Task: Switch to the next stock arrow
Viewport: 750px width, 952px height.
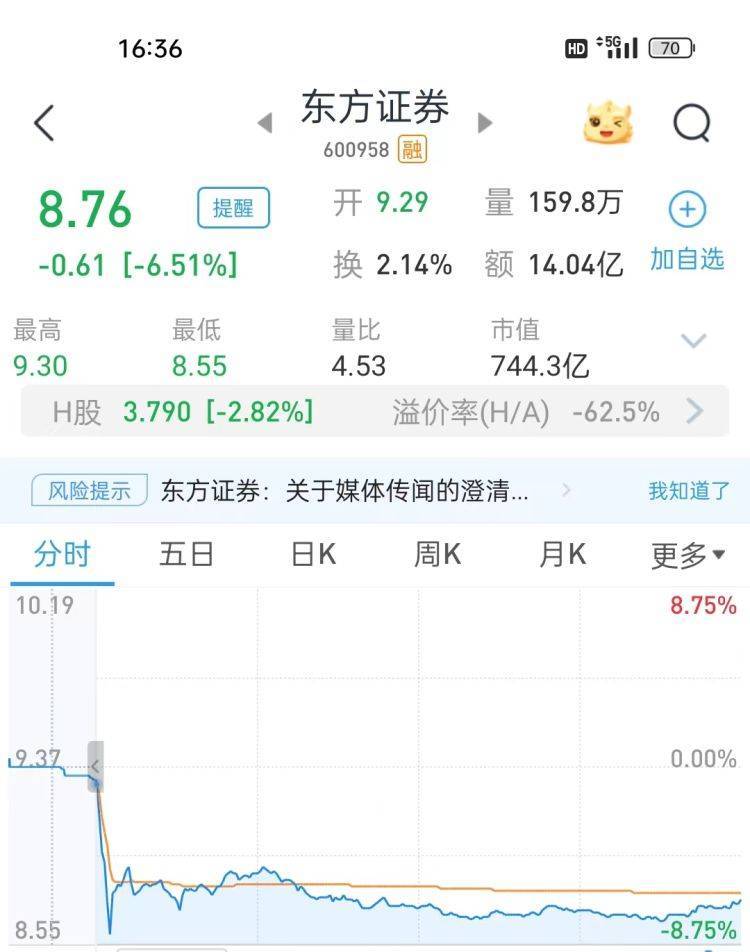Action: [x=485, y=123]
